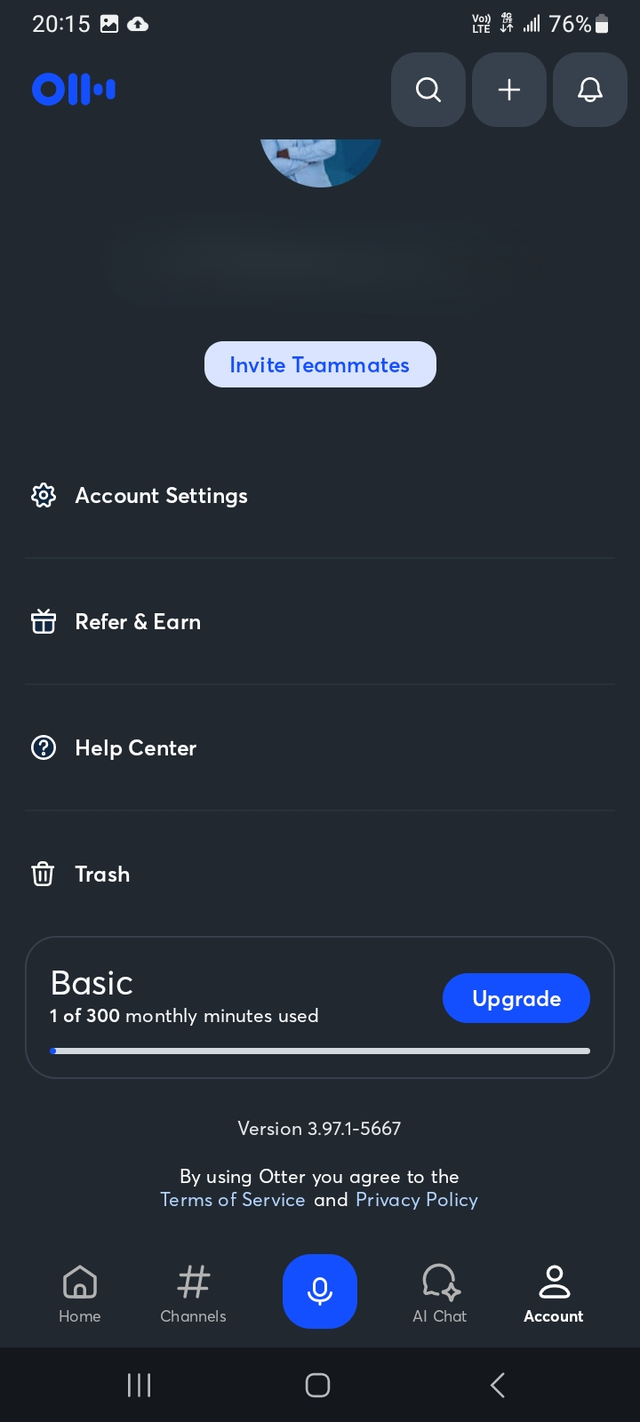Open the Trash folder
Viewport: 640px width, 1422px height.
tap(102, 874)
